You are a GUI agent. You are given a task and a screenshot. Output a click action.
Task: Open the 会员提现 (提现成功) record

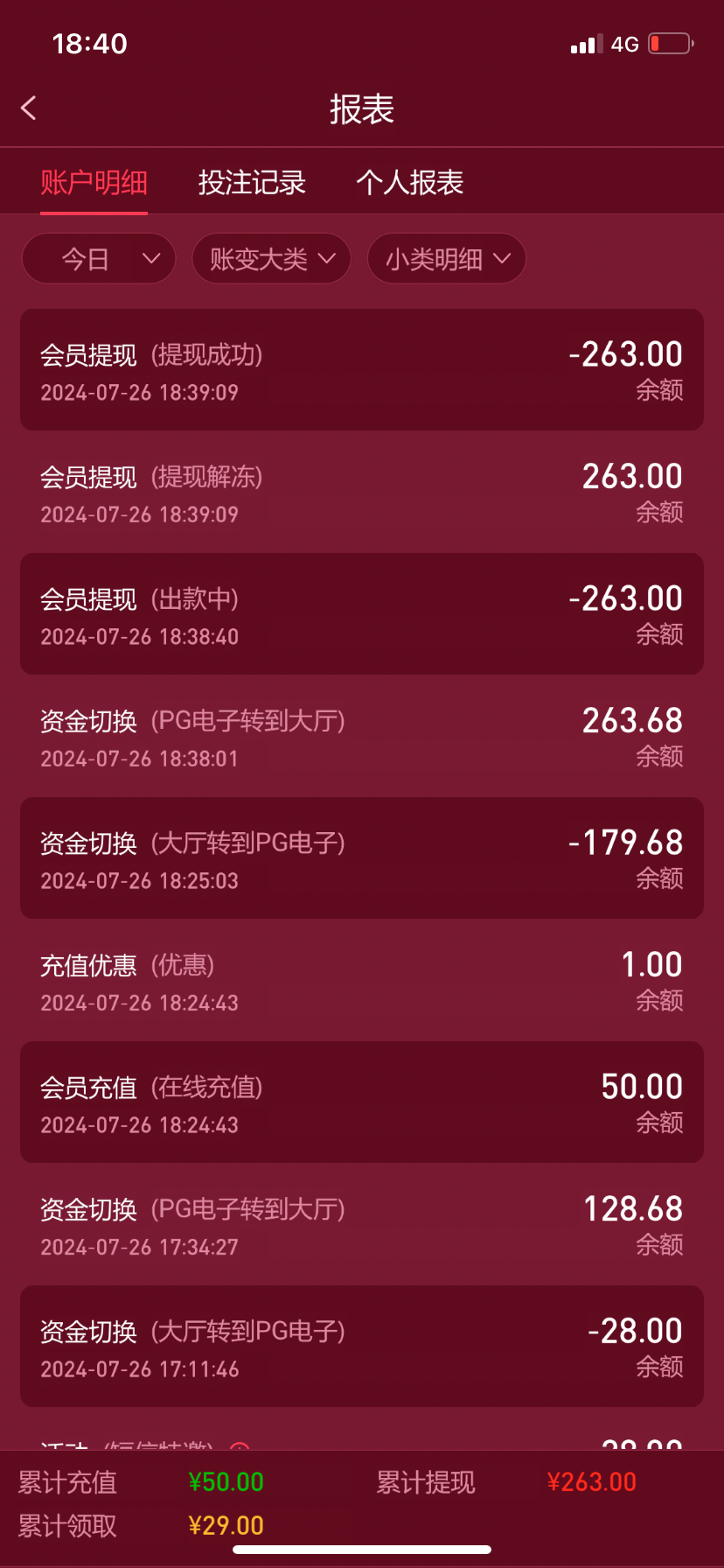coord(362,369)
